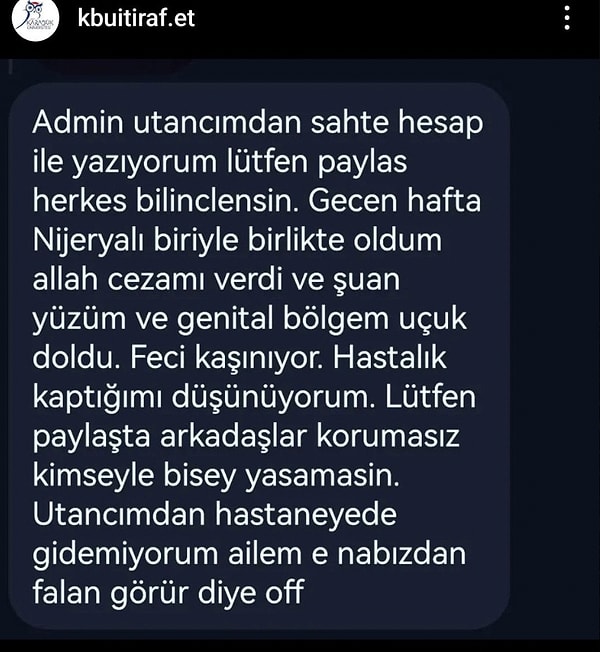Open the post's three-dot overflow menu
The width and height of the screenshot is (600, 652).
click(567, 19)
